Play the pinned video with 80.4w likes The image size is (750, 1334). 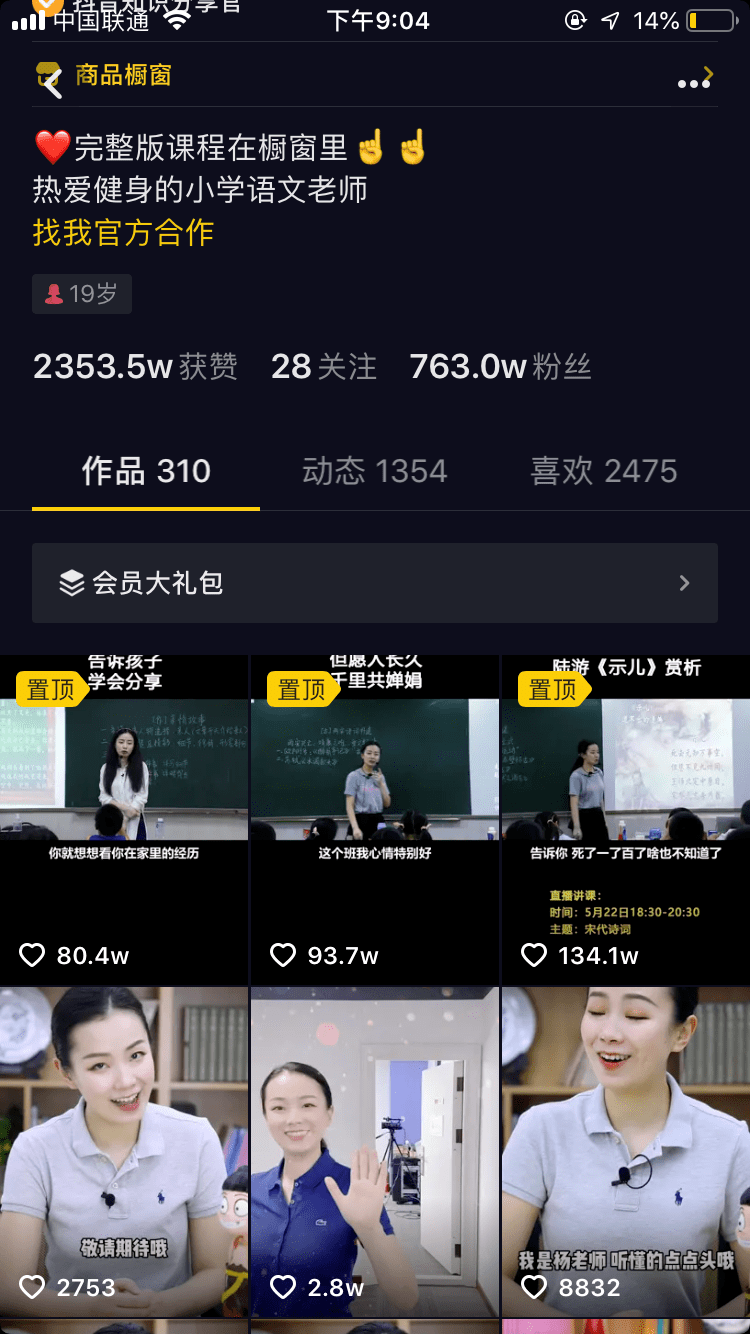[x=124, y=820]
